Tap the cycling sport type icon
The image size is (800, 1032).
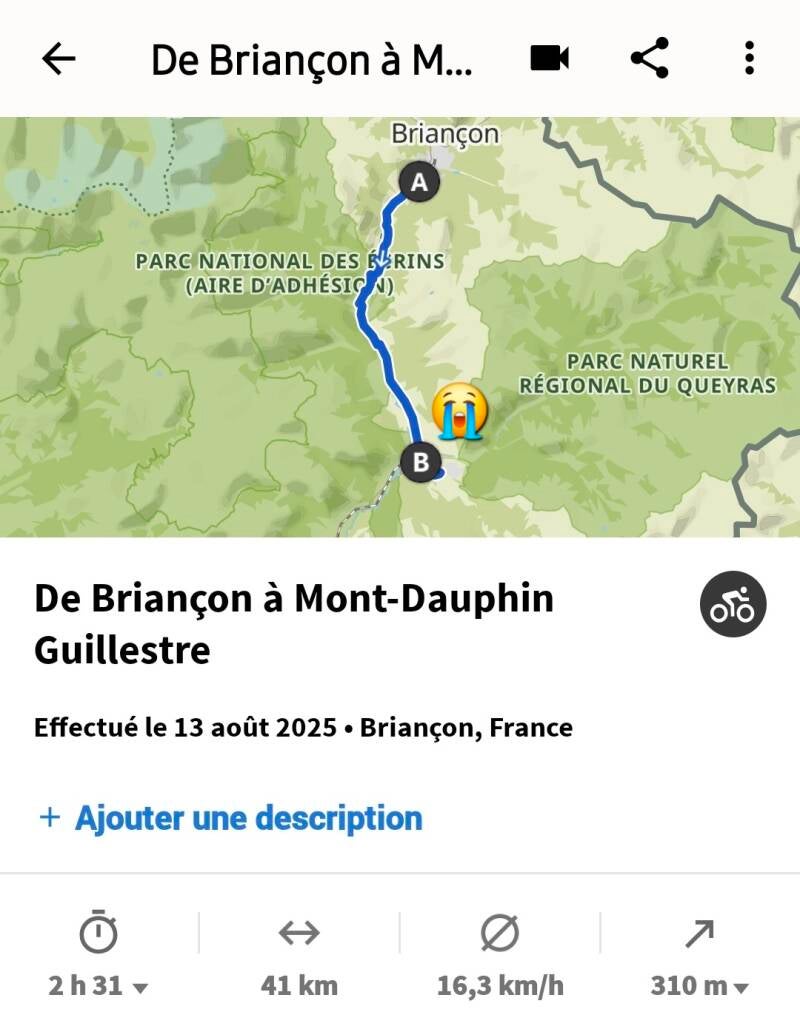pos(732,605)
